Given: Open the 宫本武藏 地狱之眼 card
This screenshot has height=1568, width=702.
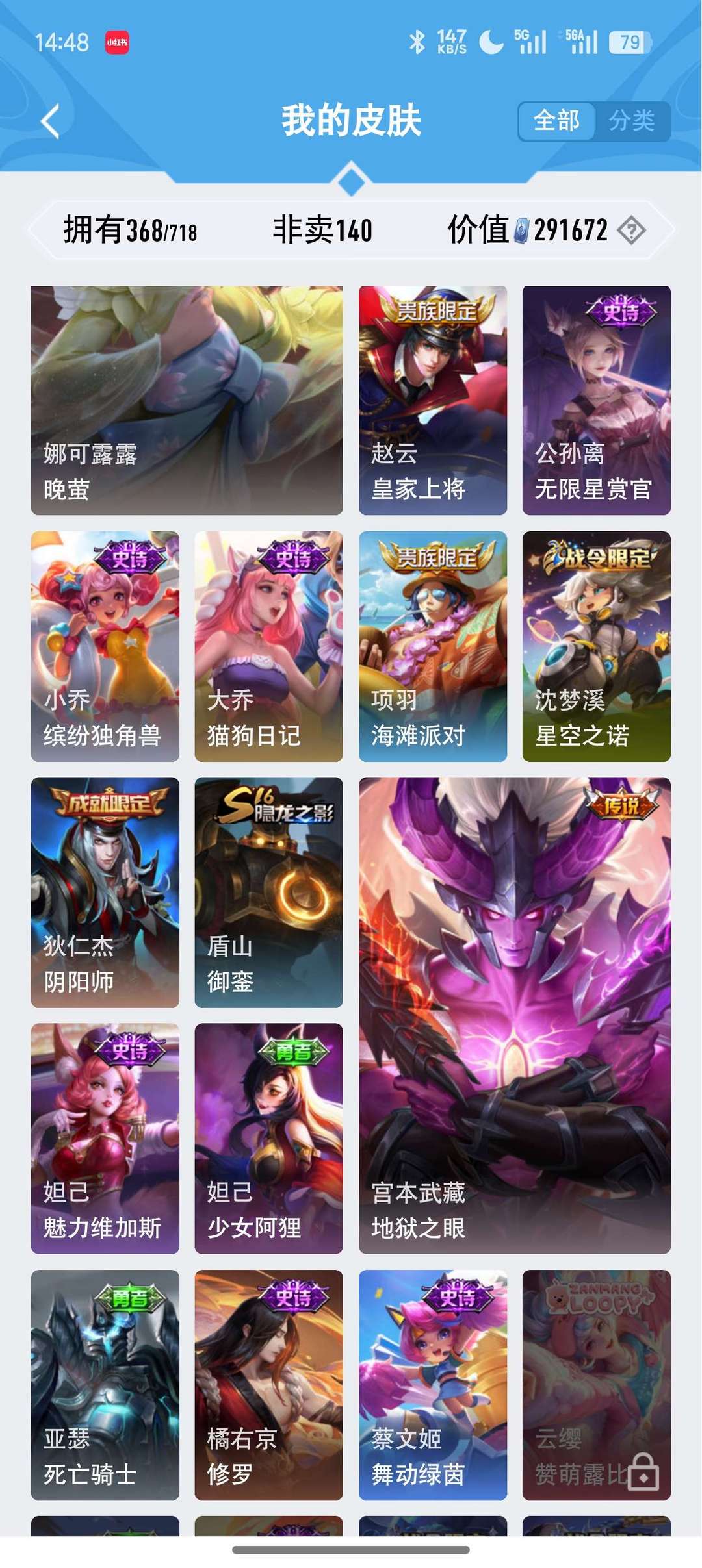Looking at the screenshot, I should tap(515, 1015).
